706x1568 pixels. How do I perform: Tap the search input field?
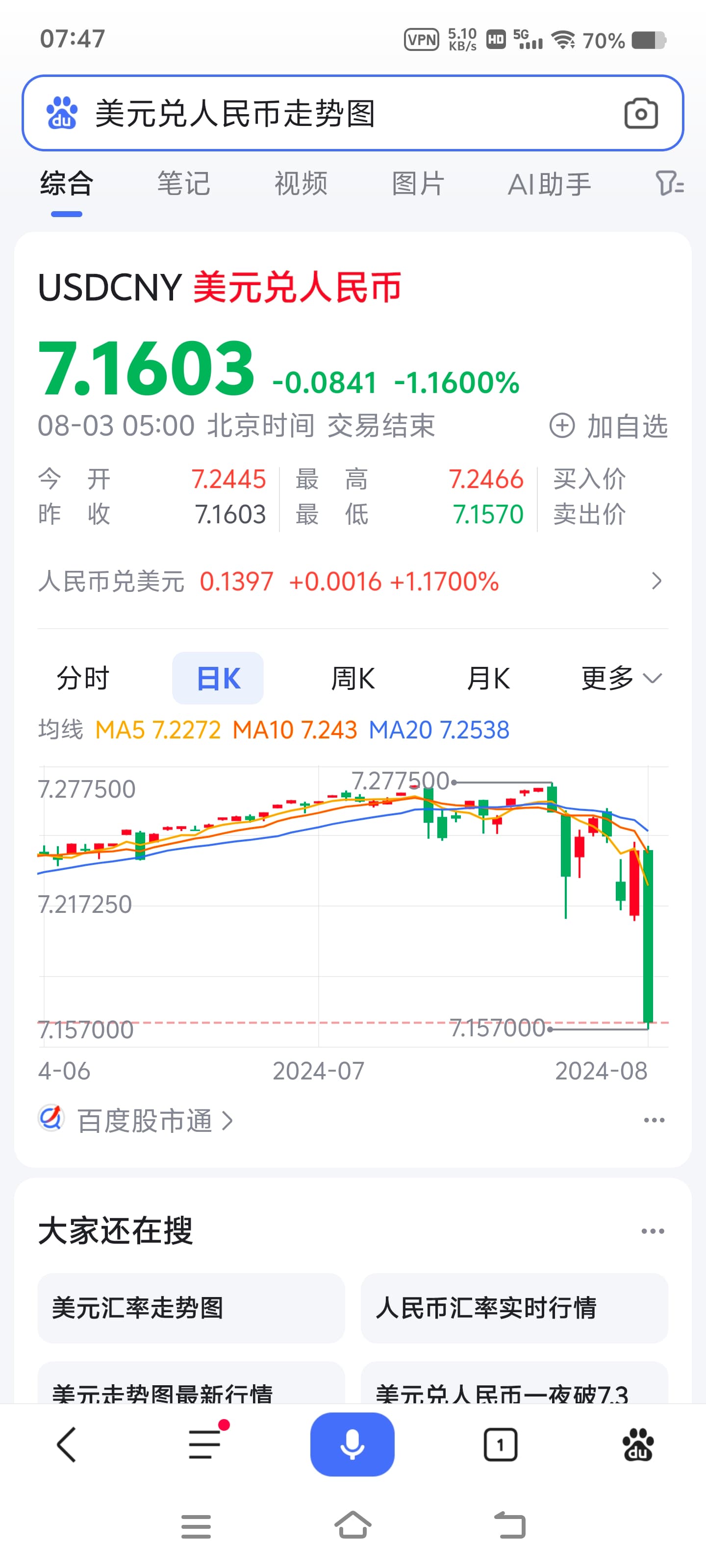pyautogui.click(x=304, y=113)
